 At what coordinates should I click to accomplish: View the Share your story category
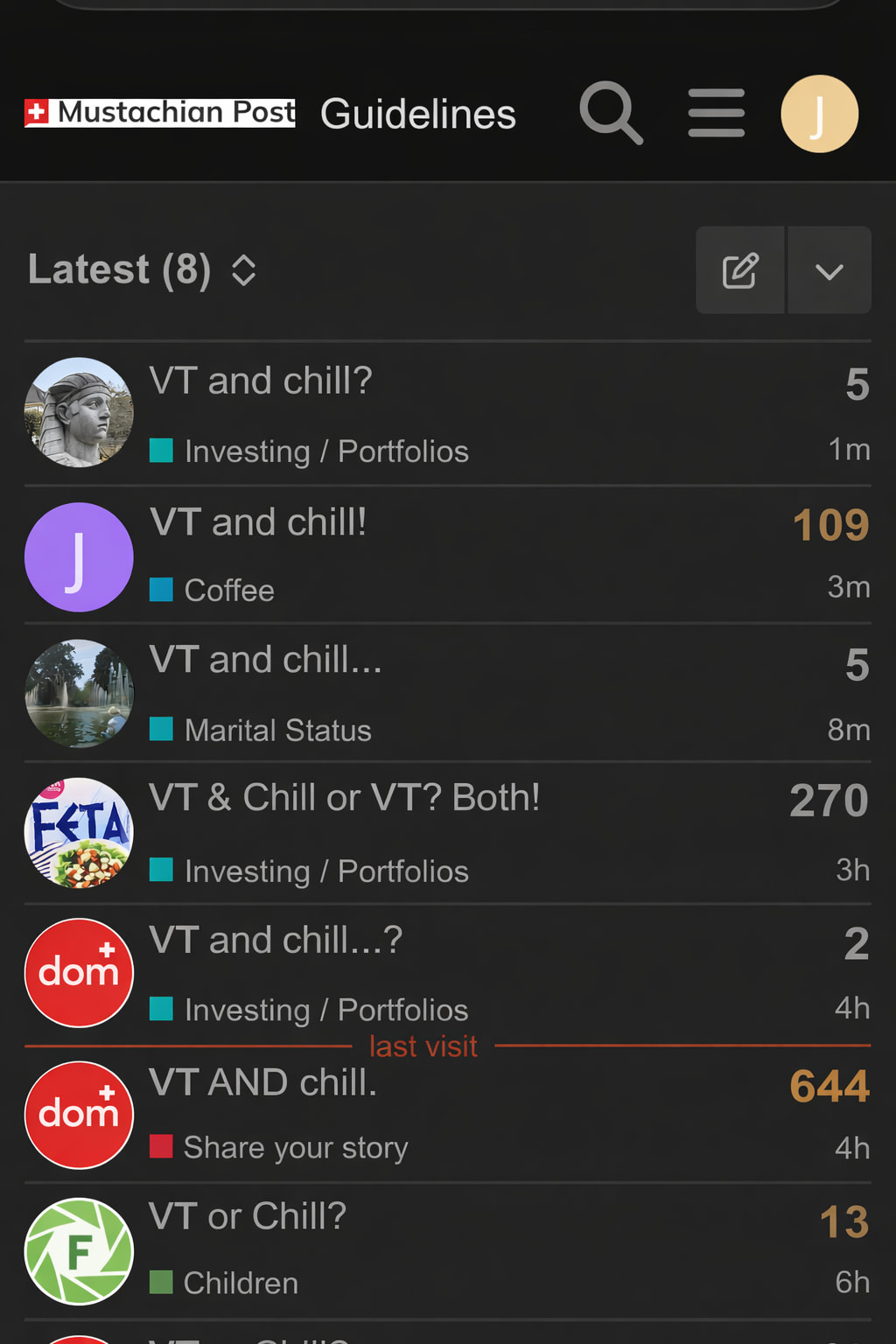295,1147
